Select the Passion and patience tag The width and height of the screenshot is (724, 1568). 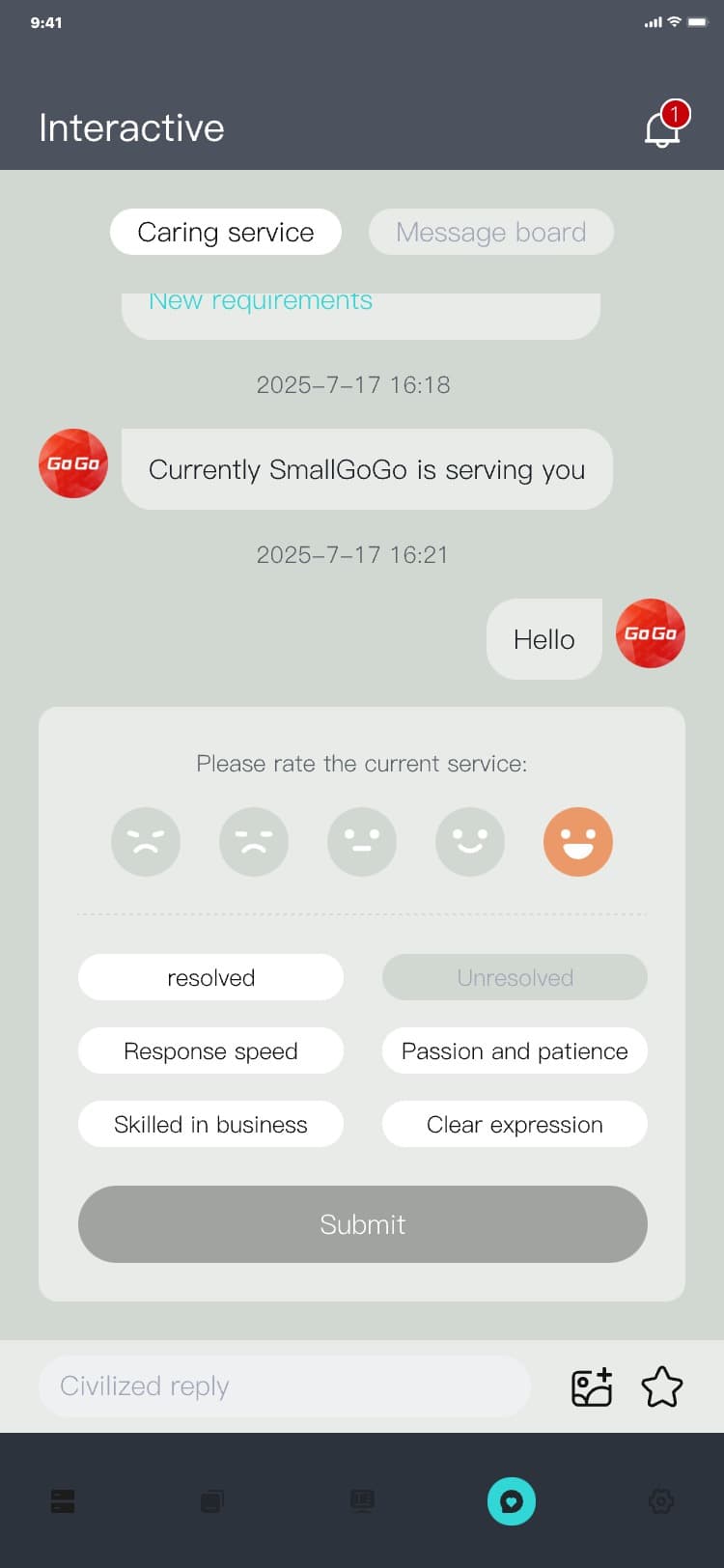515,1050
